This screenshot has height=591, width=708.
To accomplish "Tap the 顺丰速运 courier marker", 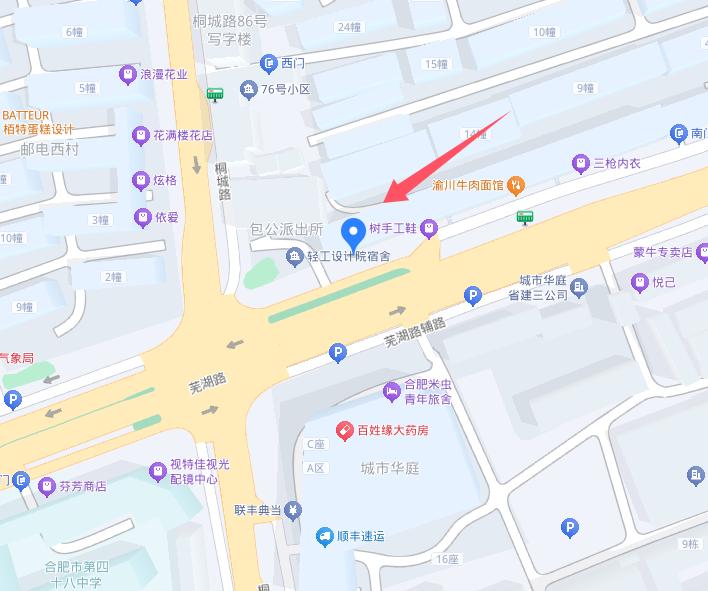I will [325, 537].
